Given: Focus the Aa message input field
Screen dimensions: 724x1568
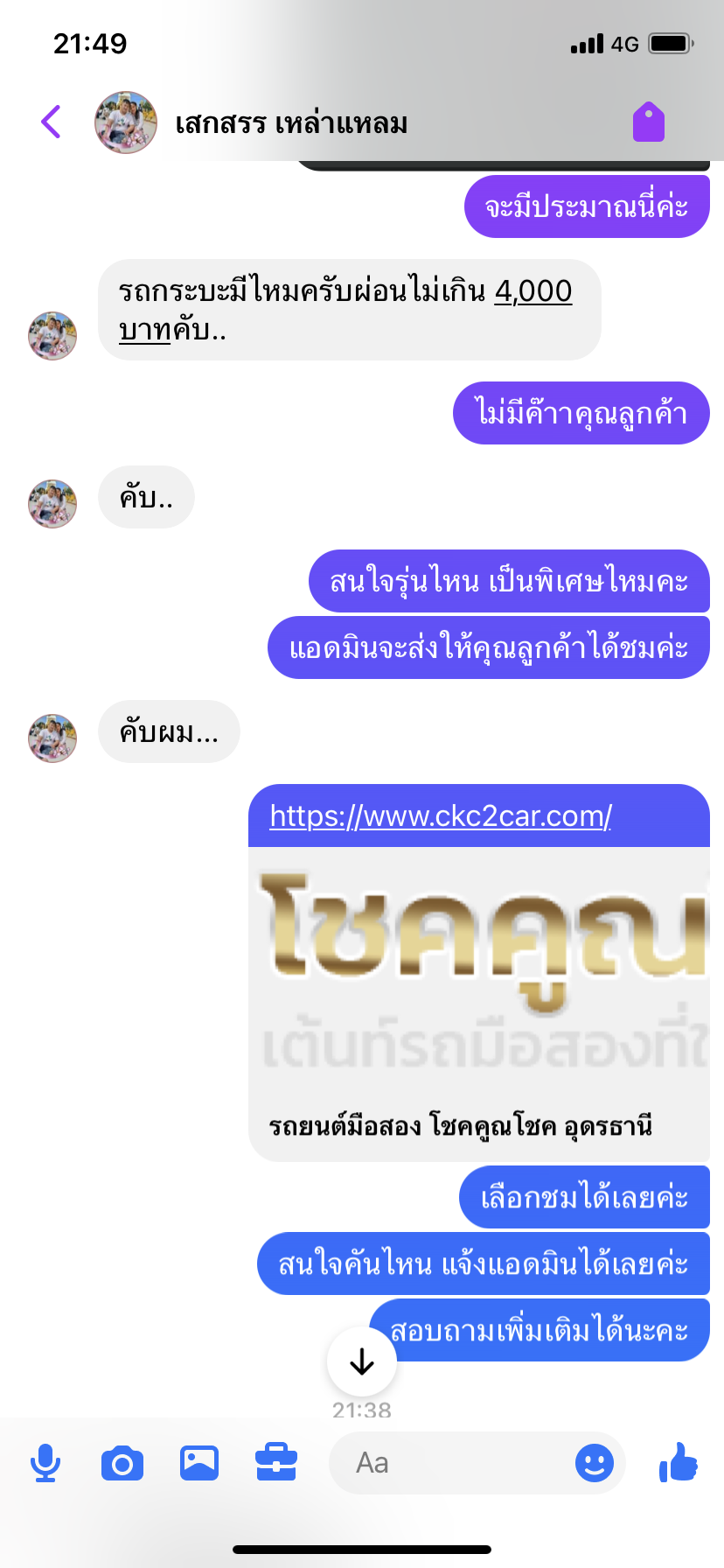Looking at the screenshot, I should (x=449, y=1463).
